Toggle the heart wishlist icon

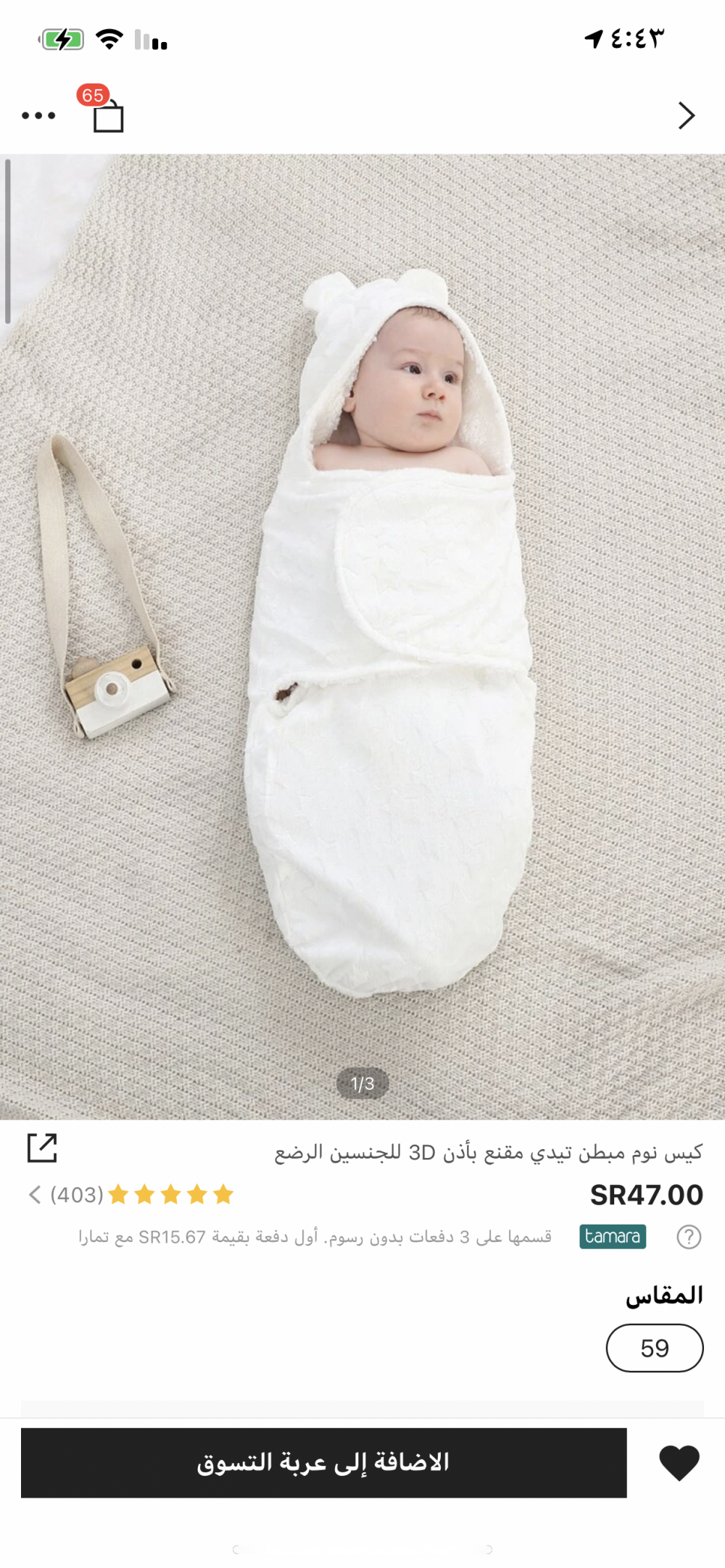679,1463
